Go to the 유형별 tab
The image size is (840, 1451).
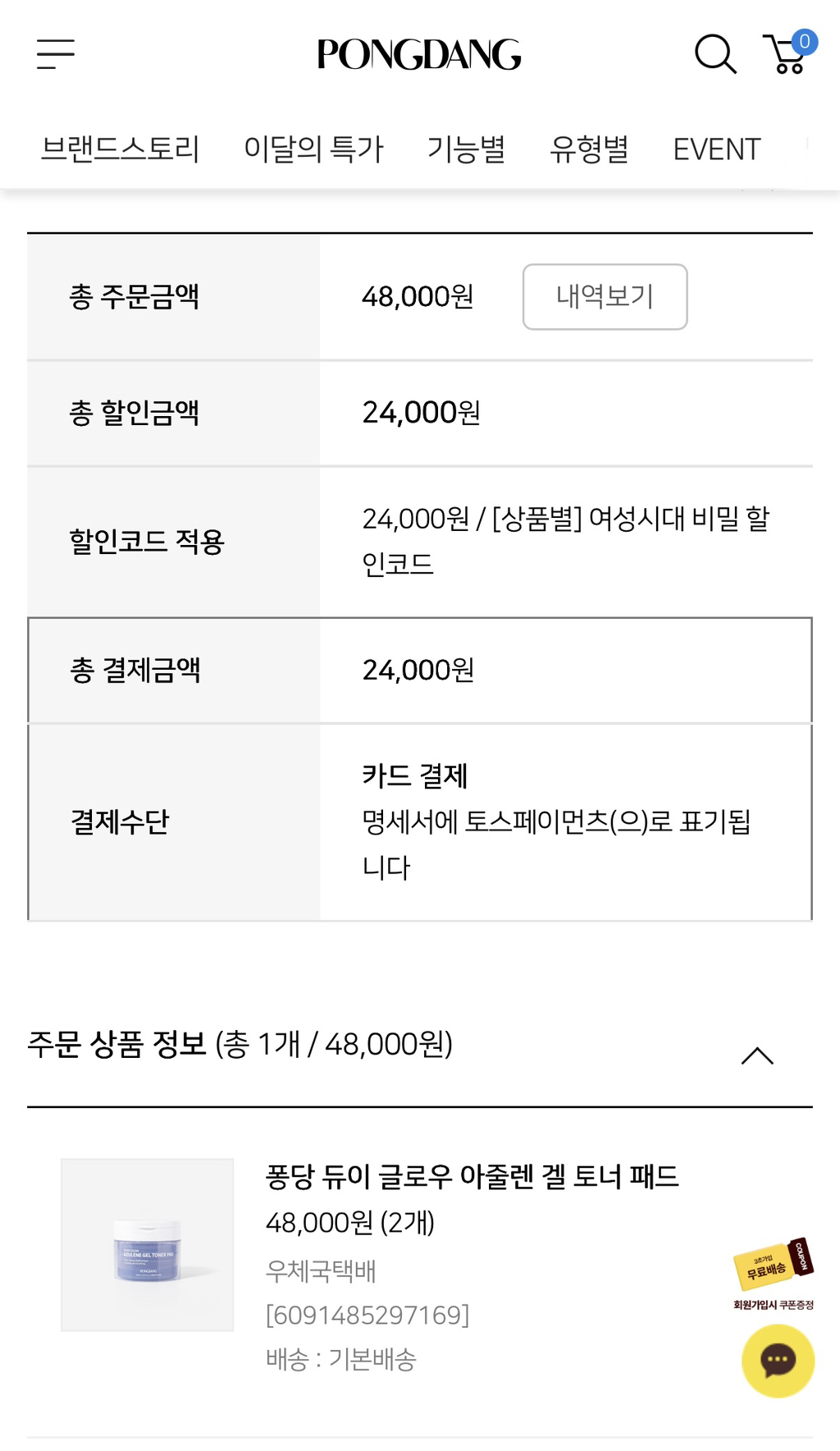click(x=589, y=149)
